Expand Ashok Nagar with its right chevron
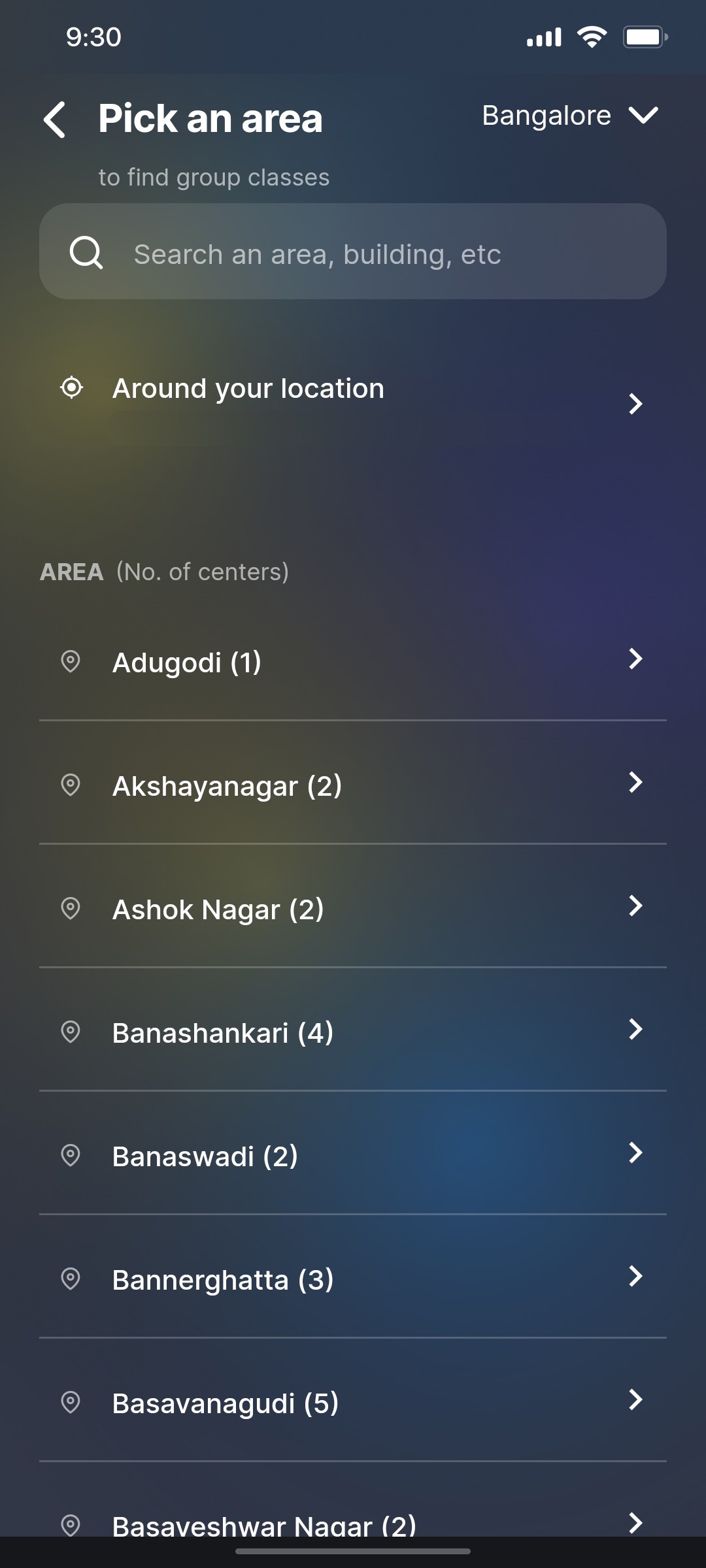The width and height of the screenshot is (706, 1568). 635,907
